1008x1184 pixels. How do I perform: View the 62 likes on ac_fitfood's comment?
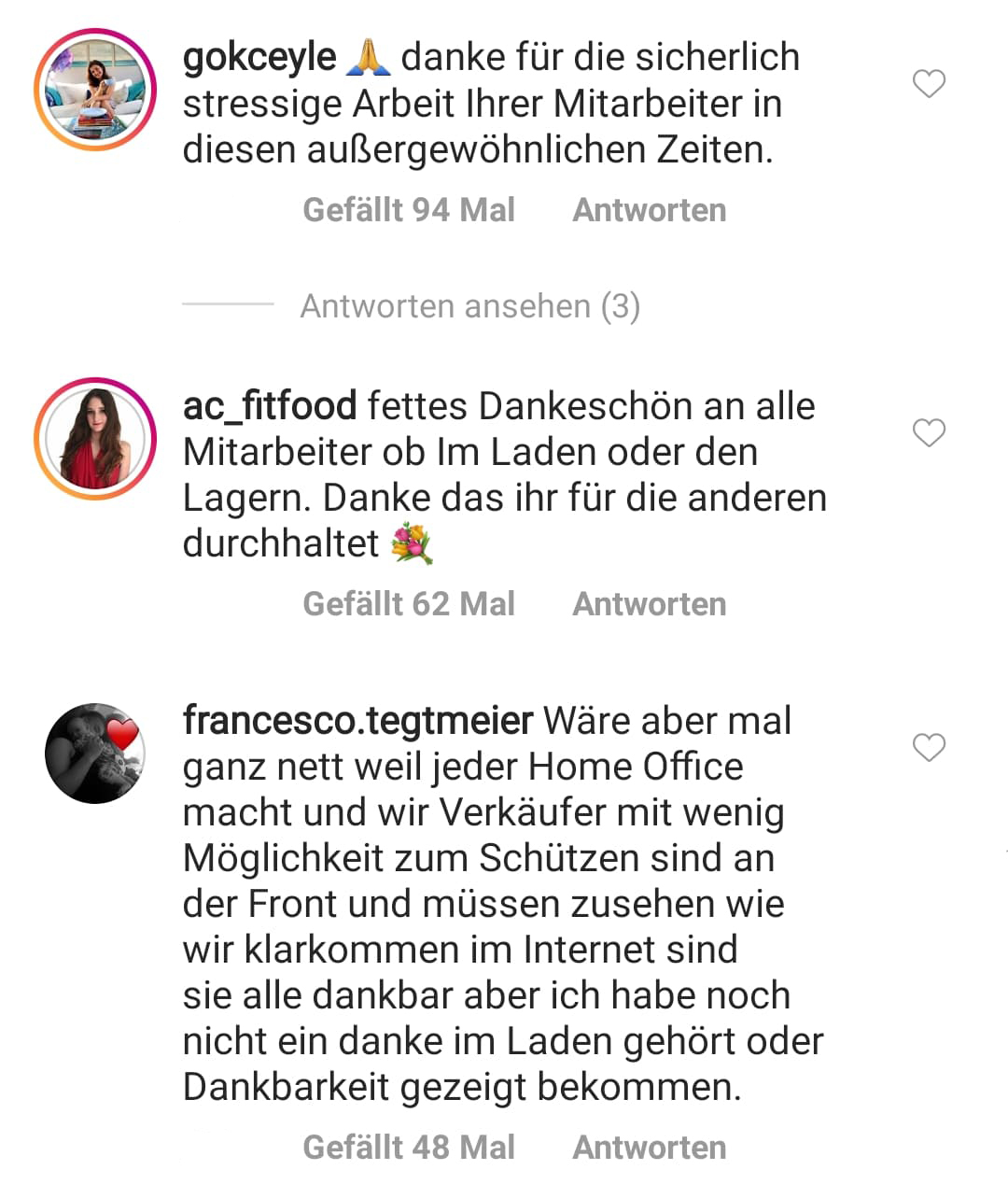point(409,604)
